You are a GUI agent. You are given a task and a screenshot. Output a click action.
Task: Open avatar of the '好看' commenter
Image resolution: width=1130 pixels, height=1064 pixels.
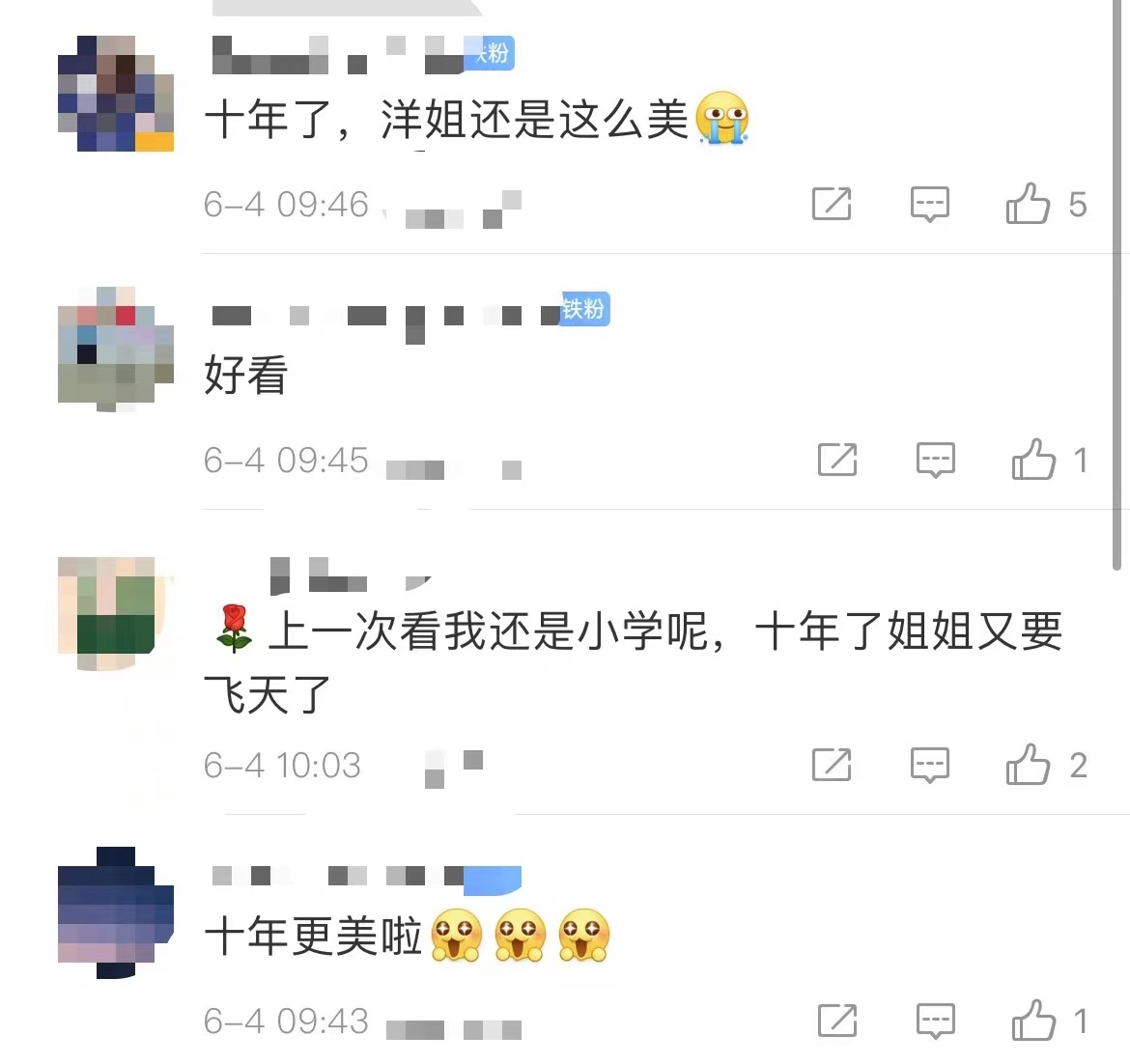(x=116, y=350)
